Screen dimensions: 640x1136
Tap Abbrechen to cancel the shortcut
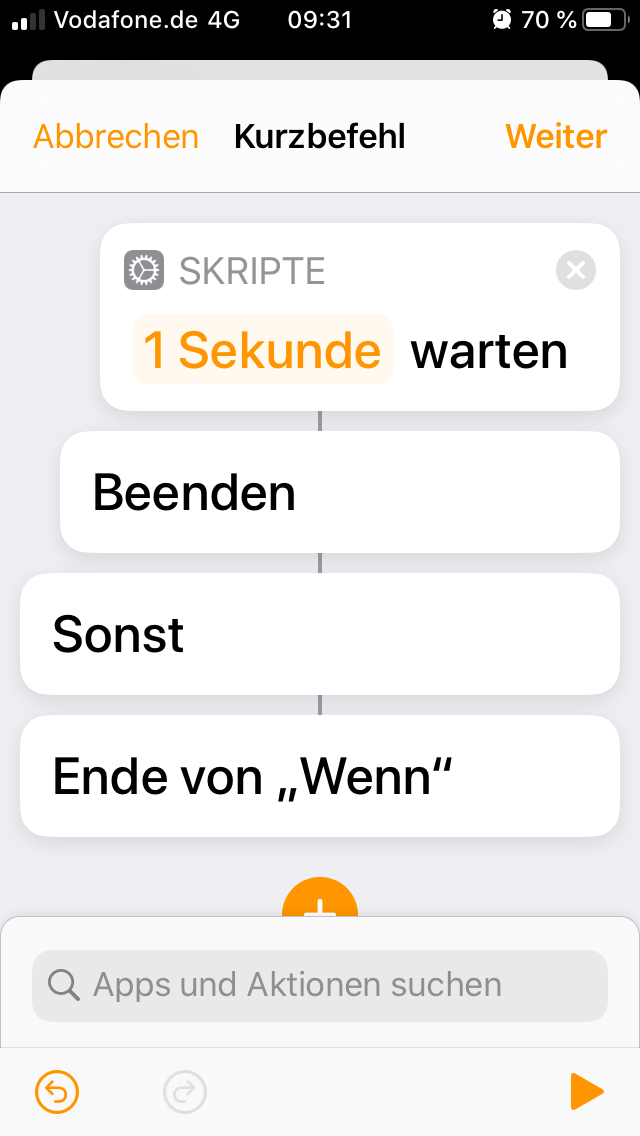point(116,136)
